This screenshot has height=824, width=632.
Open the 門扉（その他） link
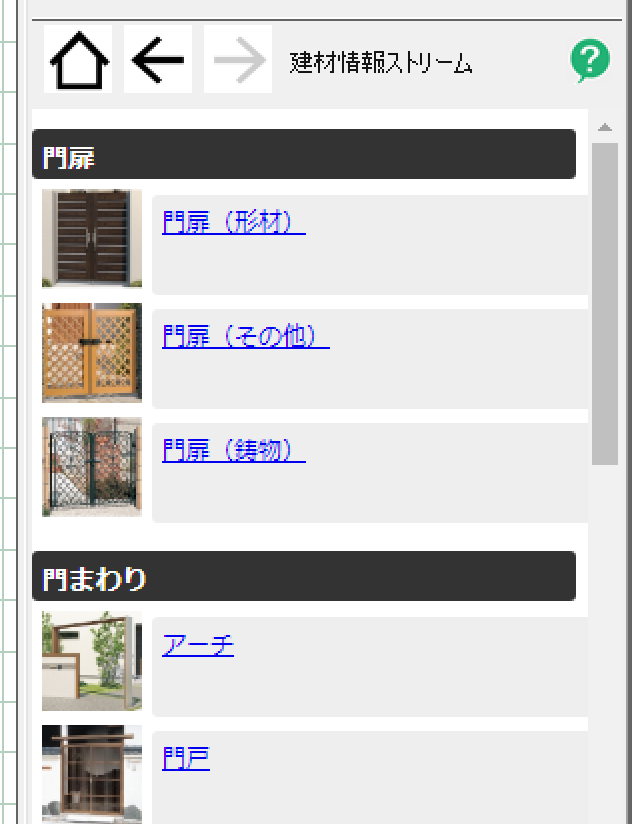245,336
